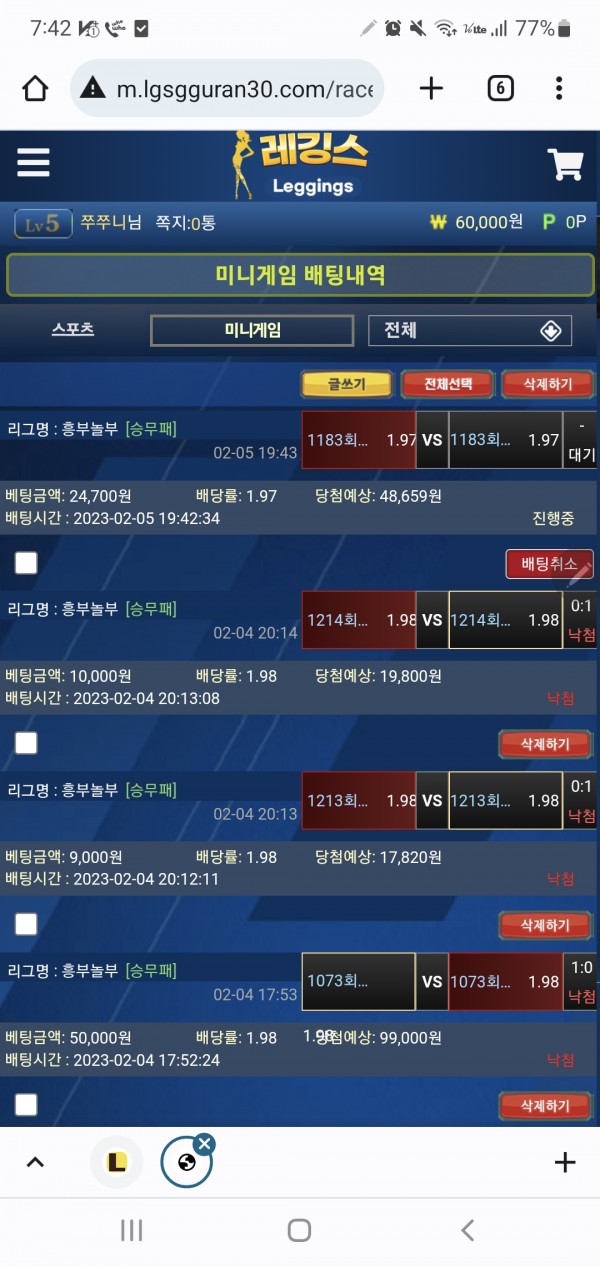The image size is (600, 1267).
Task: Switch to the 스포츠 tab
Action: (x=73, y=329)
